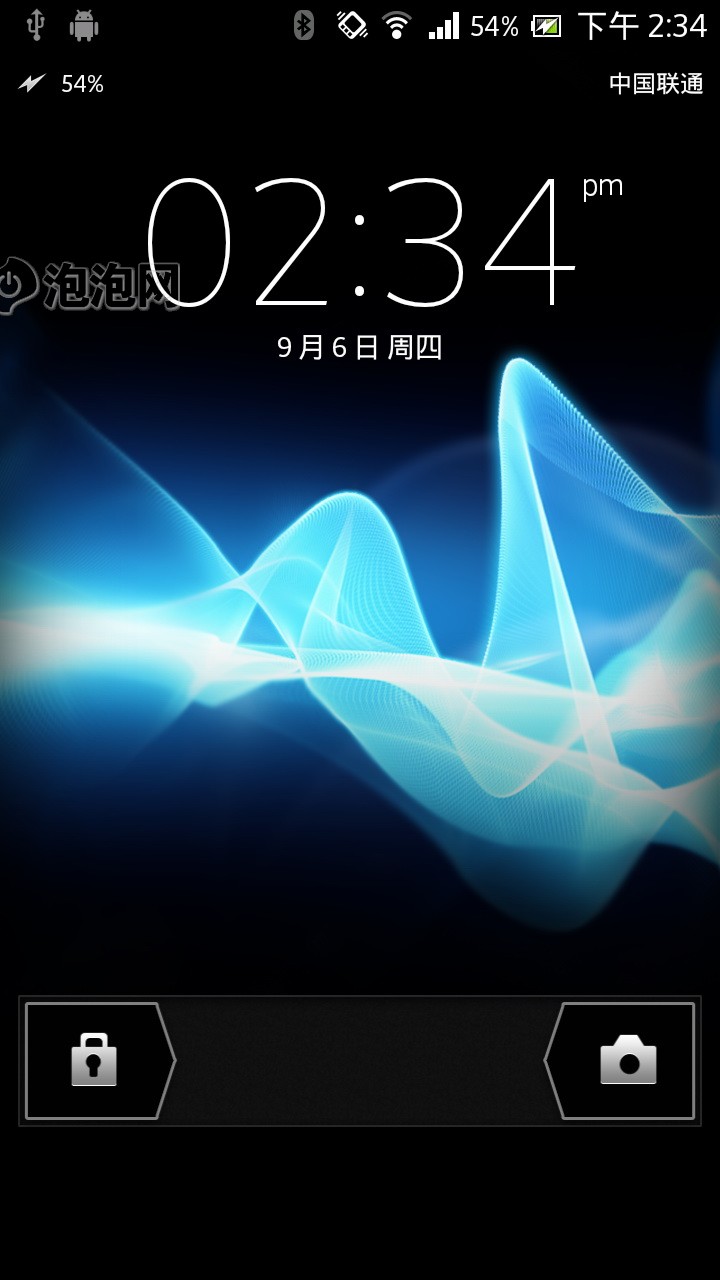
Task: Tap the 中国联通 carrier label
Action: click(655, 85)
